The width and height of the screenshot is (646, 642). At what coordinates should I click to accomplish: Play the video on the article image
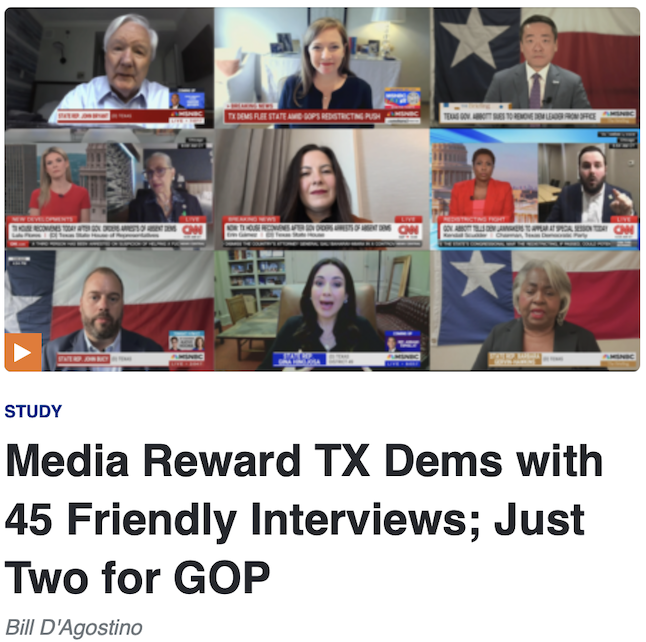click(23, 350)
